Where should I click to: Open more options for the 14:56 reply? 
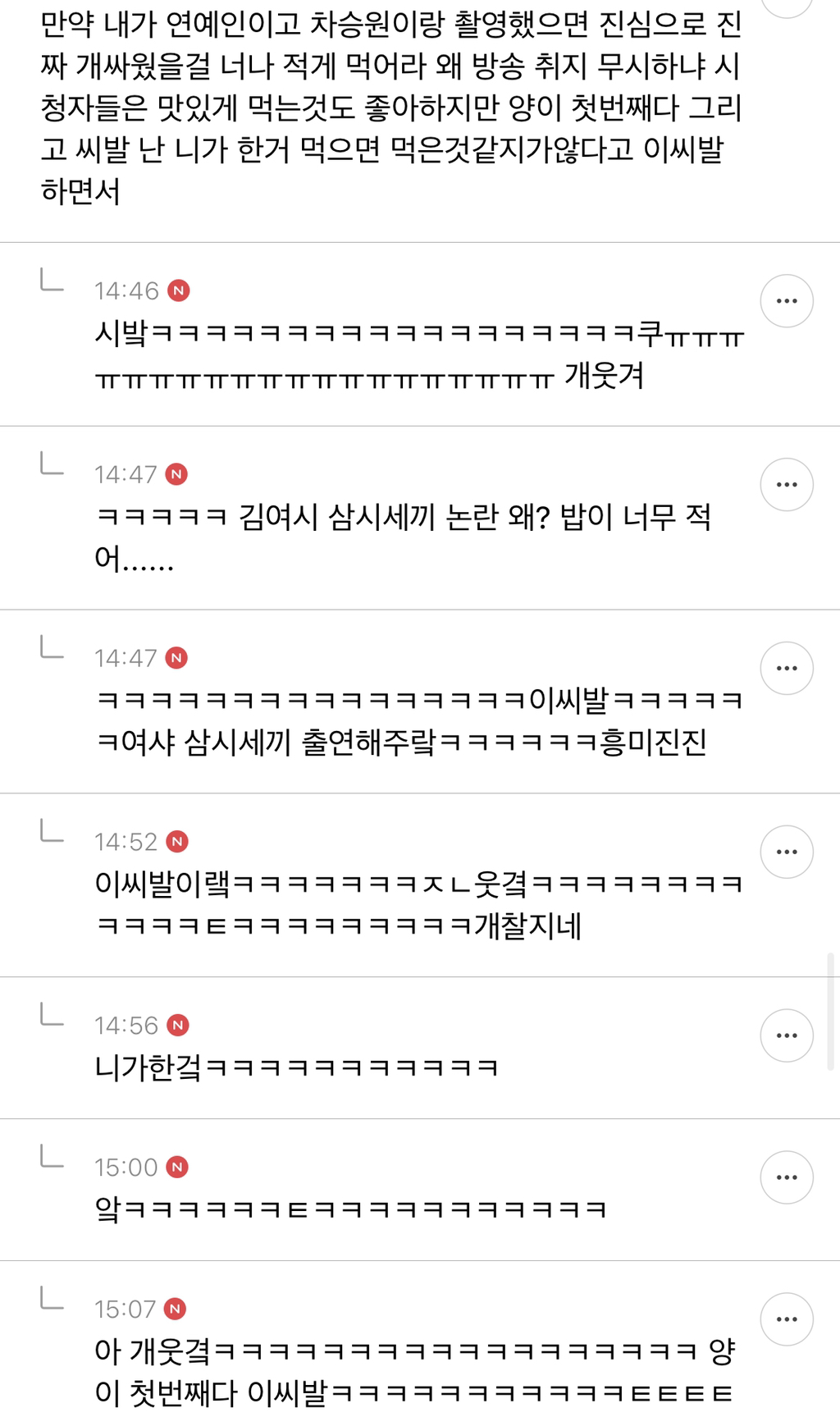786,1035
